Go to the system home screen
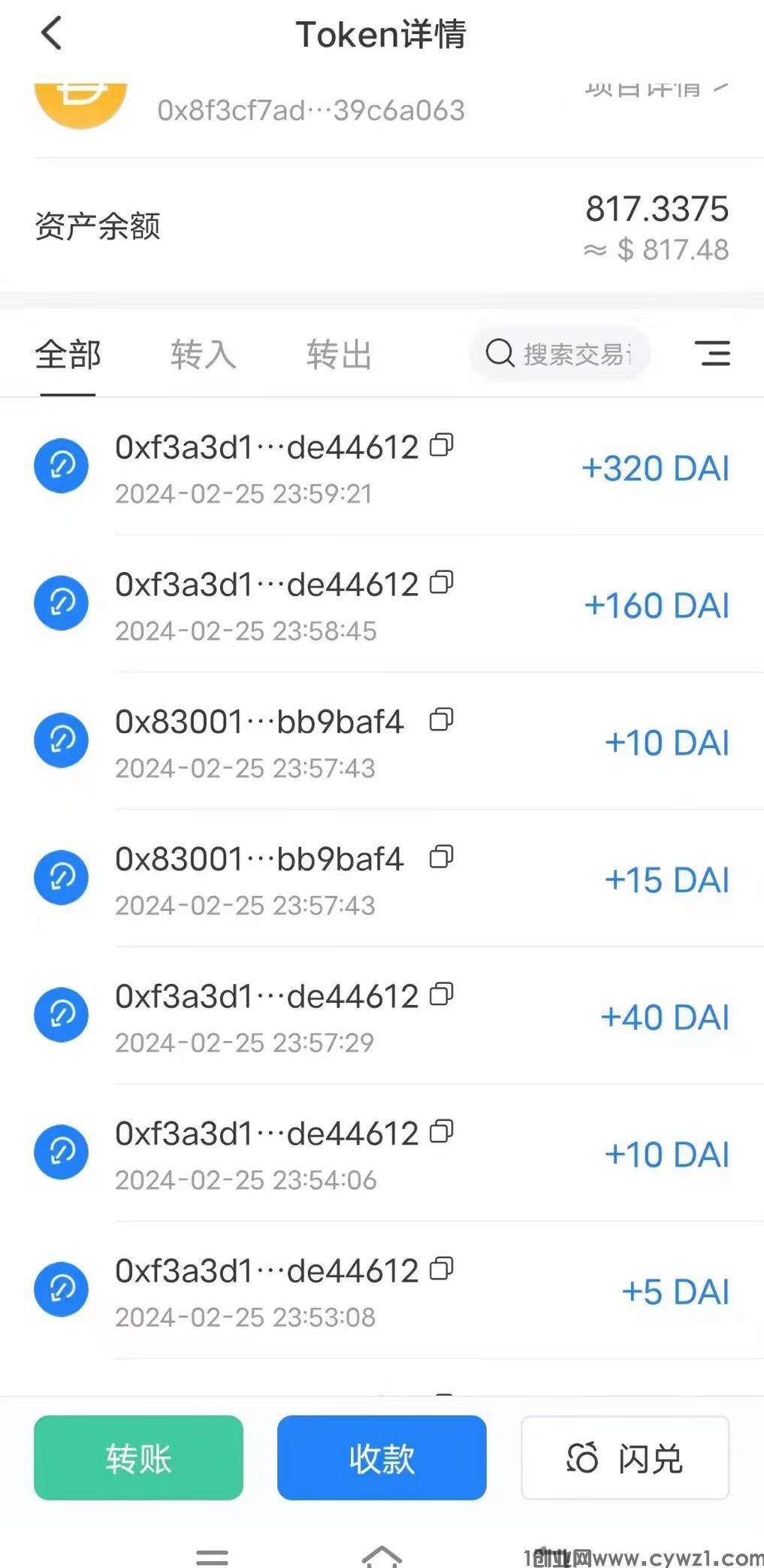Viewport: 764px width, 1568px height. 382,1556
